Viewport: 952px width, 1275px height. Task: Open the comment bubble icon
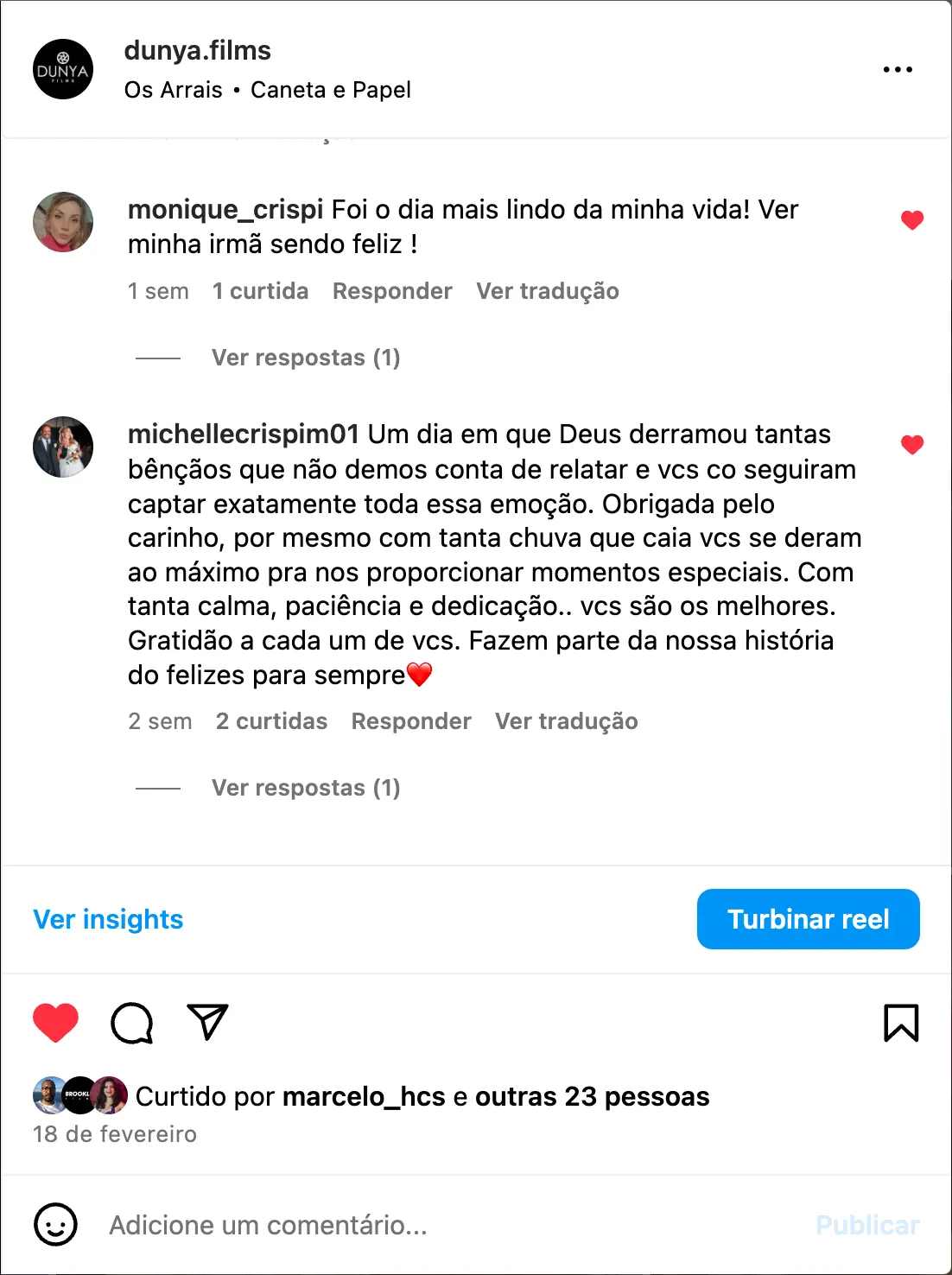tap(132, 1023)
